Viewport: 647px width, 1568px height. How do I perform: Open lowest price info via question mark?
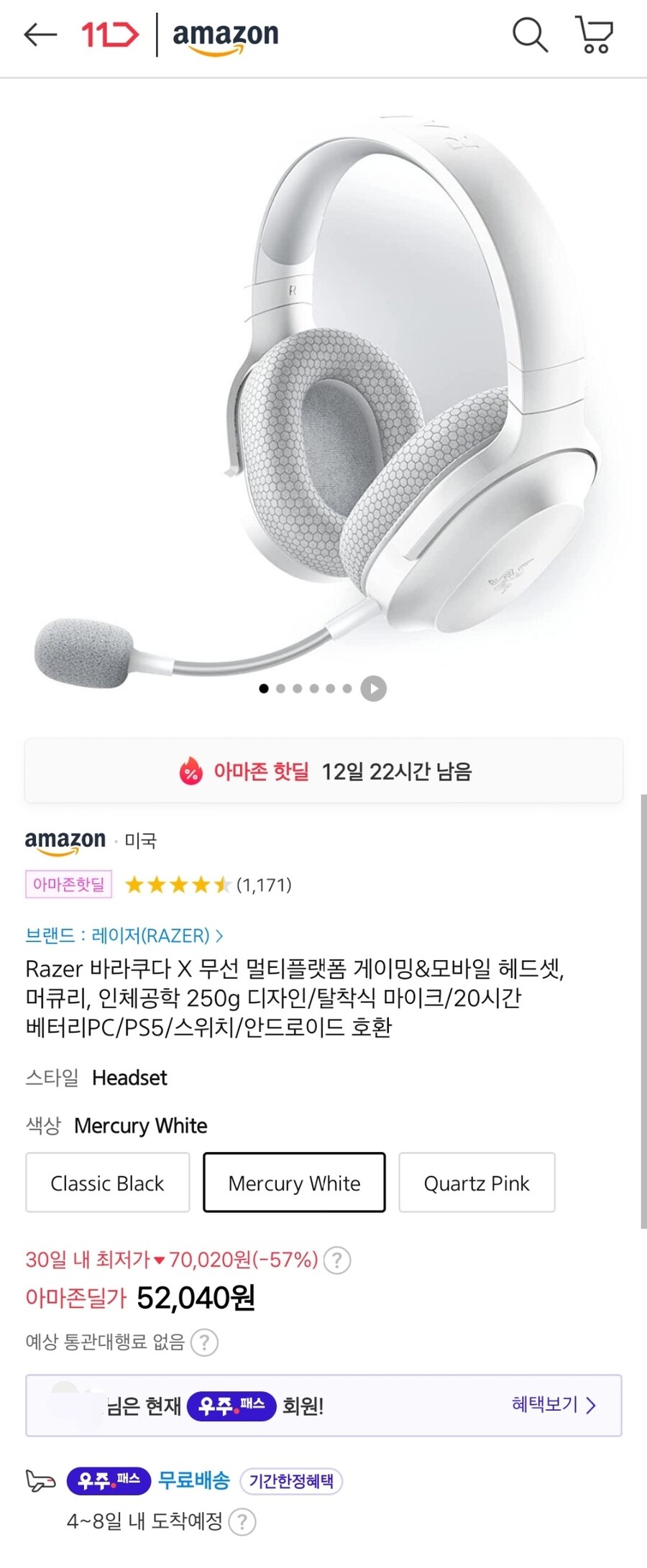pos(336,1260)
